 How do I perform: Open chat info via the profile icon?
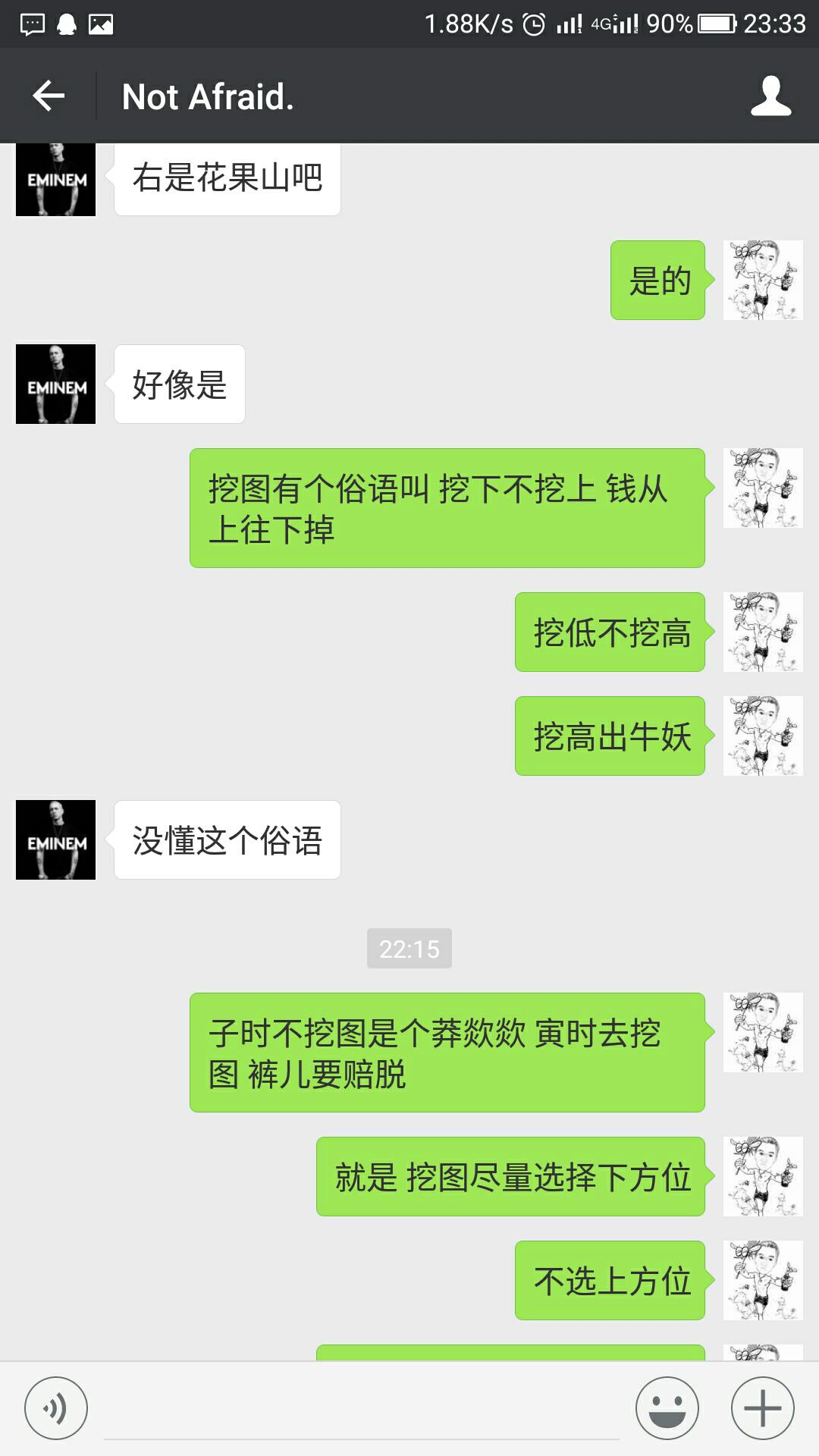point(770,96)
